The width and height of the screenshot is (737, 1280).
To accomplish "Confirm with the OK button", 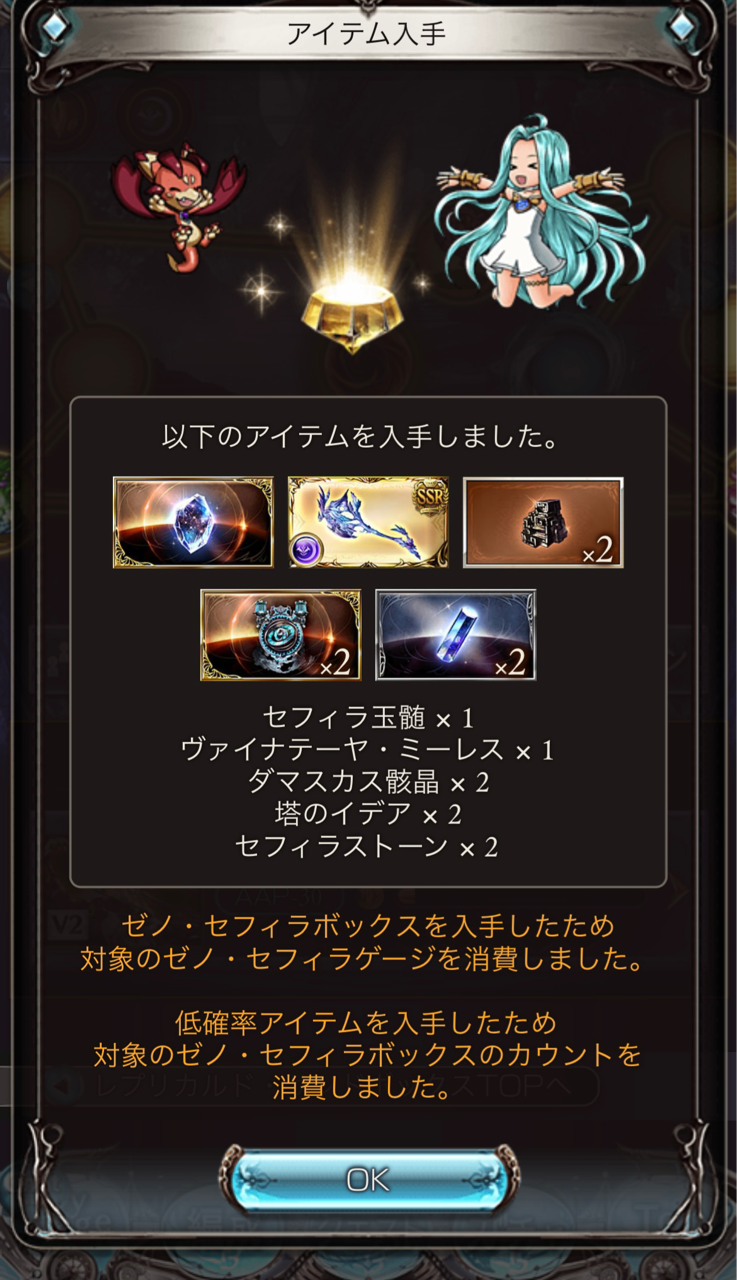I will [368, 1179].
